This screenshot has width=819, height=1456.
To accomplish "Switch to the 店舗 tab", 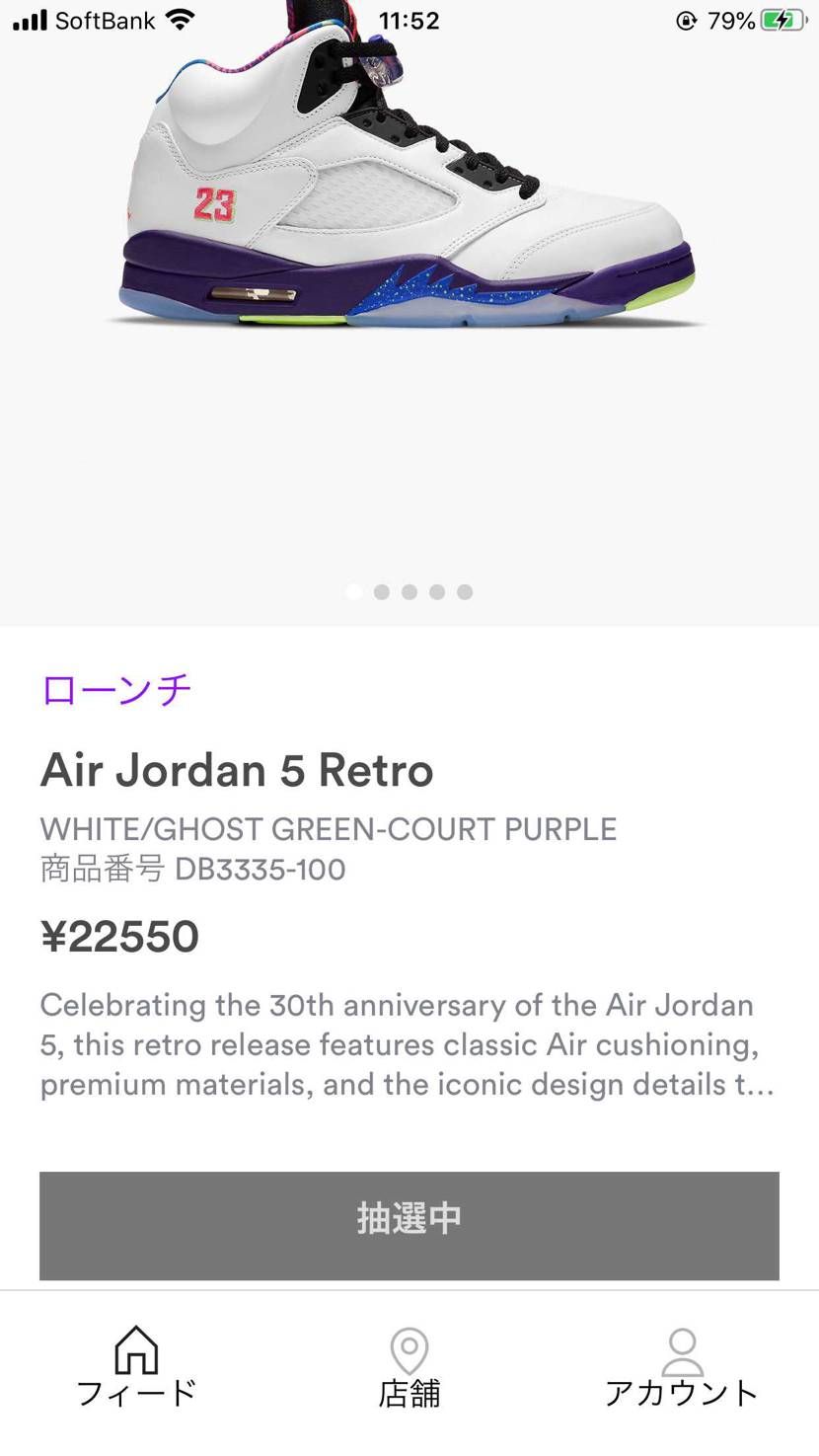I will click(409, 1367).
